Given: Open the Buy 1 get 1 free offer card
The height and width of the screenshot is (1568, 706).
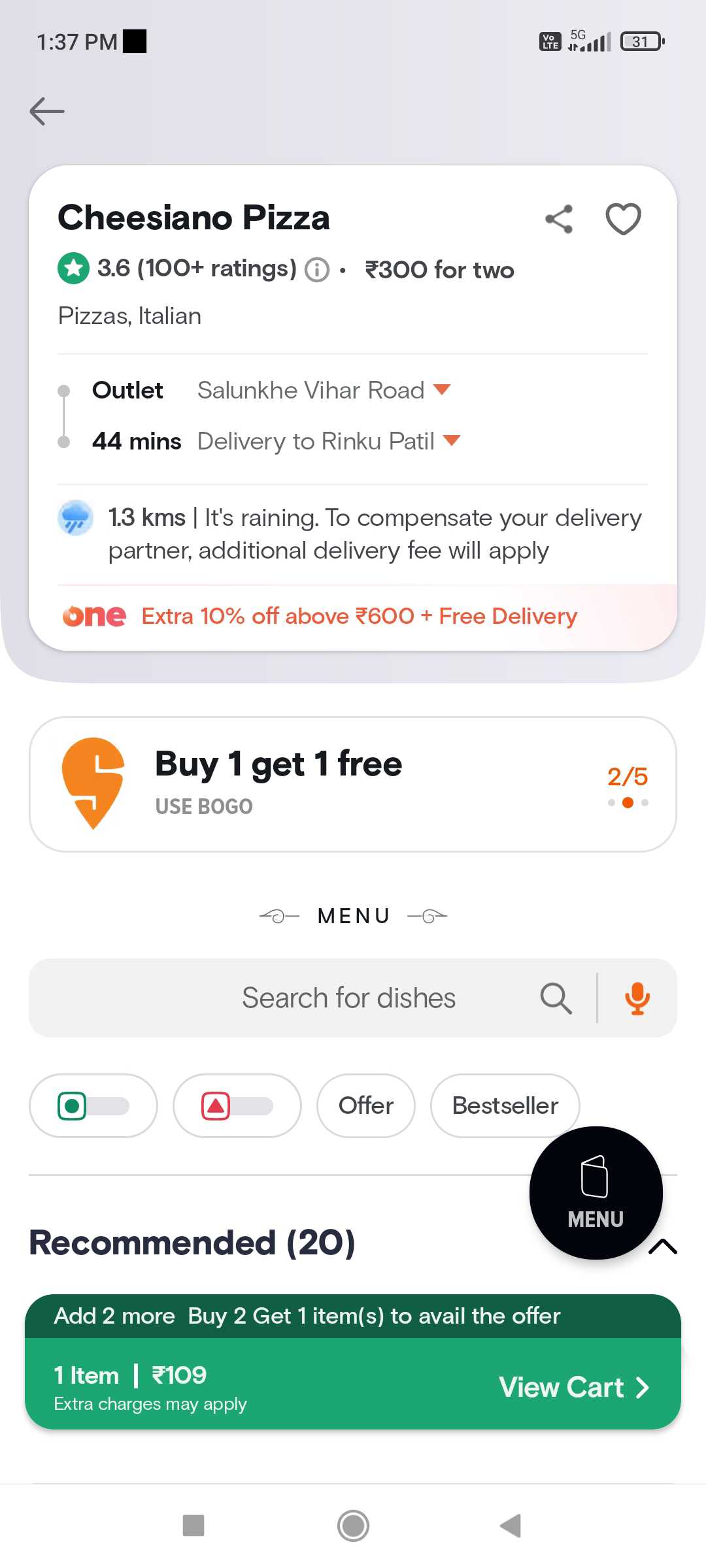Looking at the screenshot, I should [x=353, y=784].
